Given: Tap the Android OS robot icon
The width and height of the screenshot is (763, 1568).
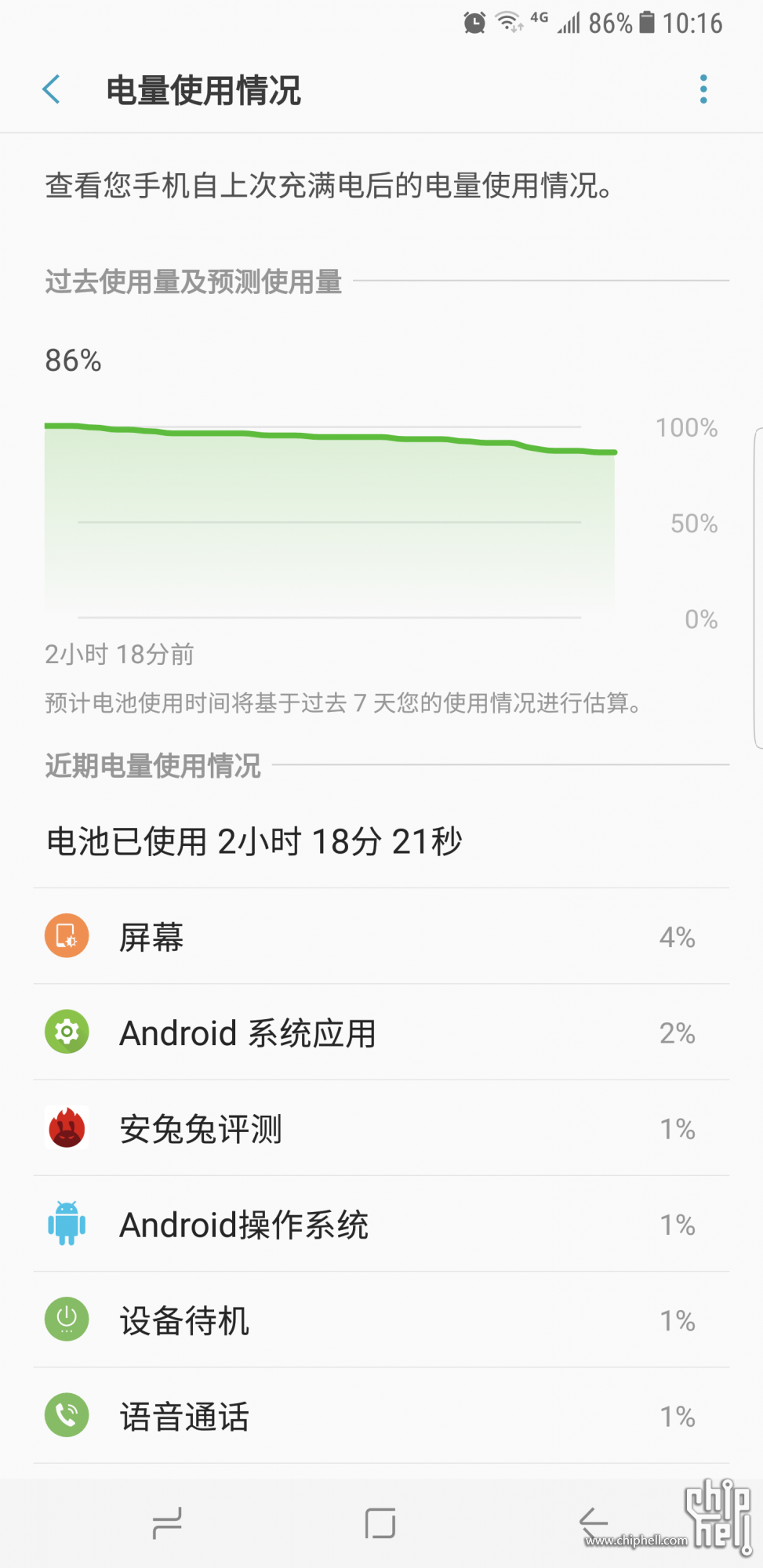Looking at the screenshot, I should tap(67, 1225).
